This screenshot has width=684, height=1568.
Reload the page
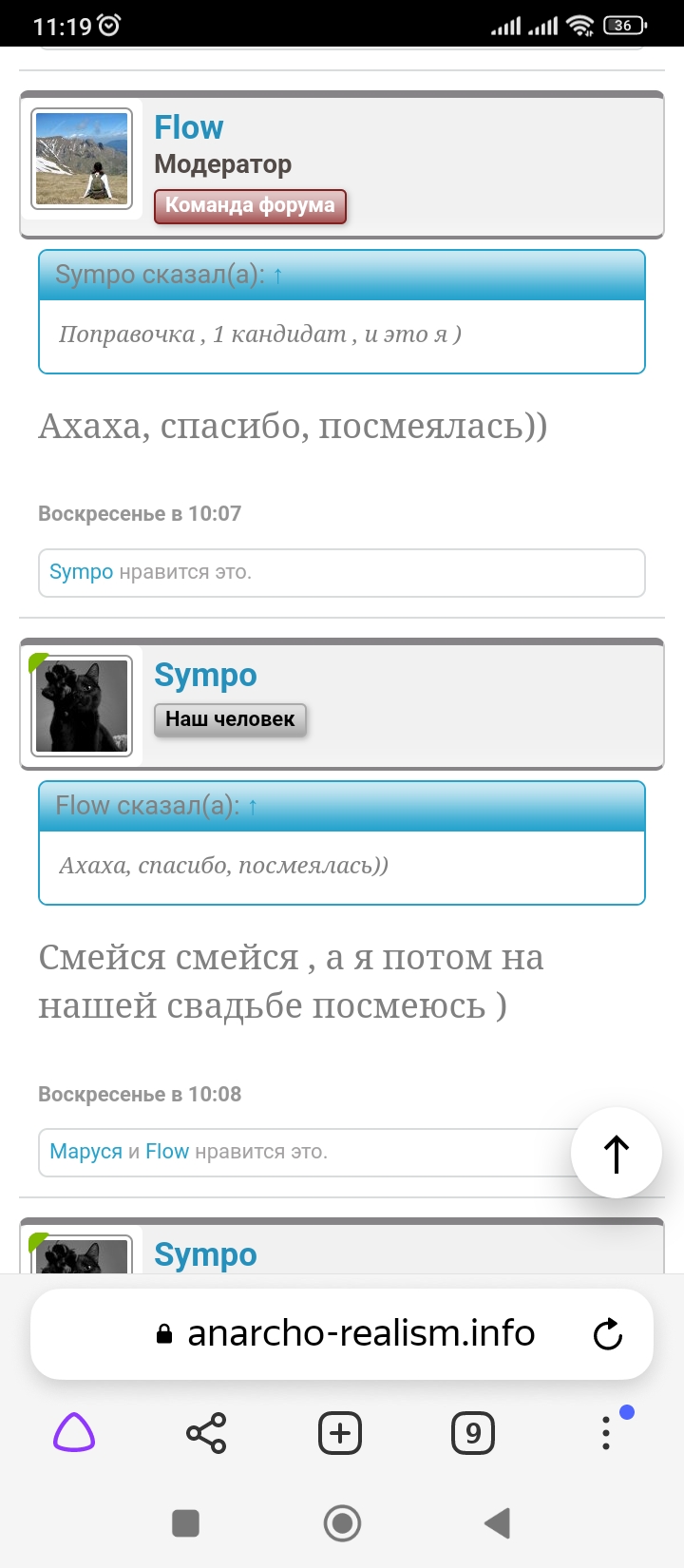[x=607, y=1334]
